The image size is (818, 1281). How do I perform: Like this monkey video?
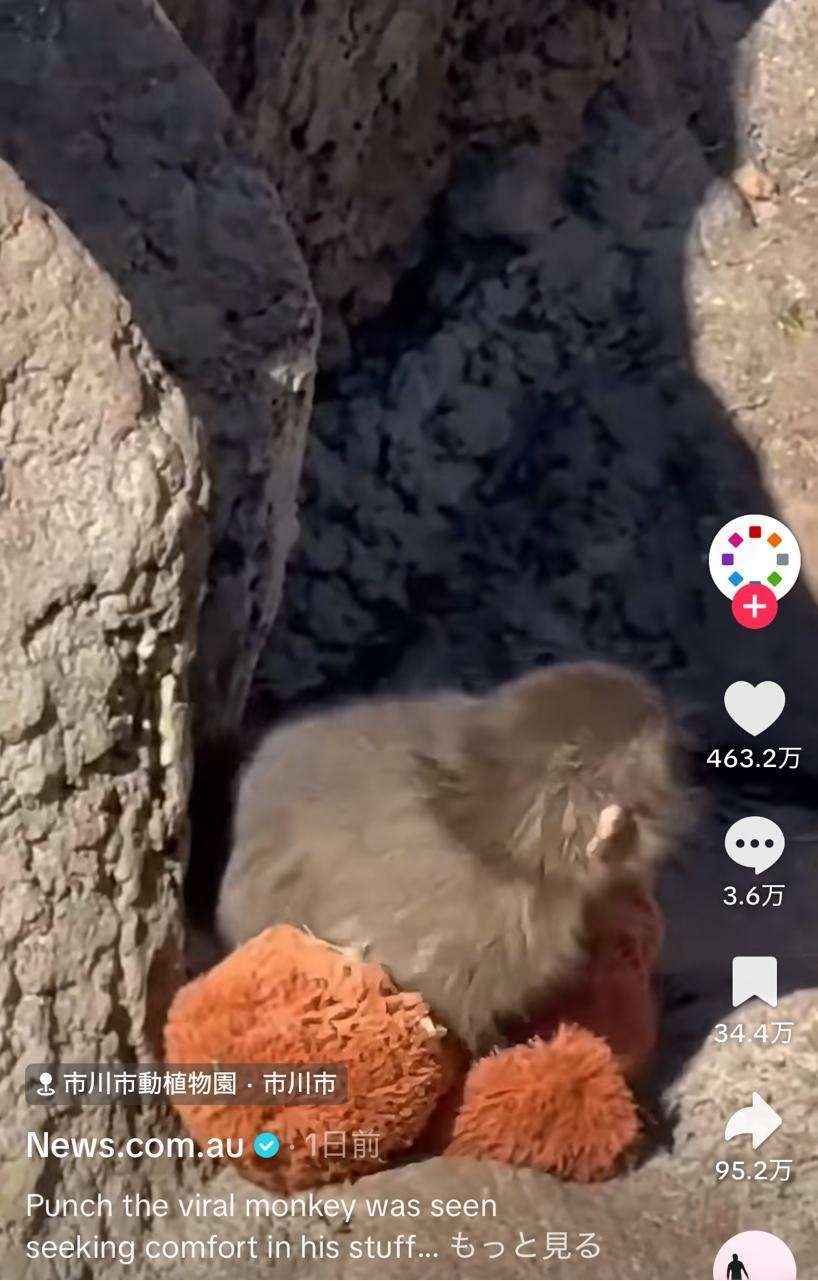click(754, 707)
